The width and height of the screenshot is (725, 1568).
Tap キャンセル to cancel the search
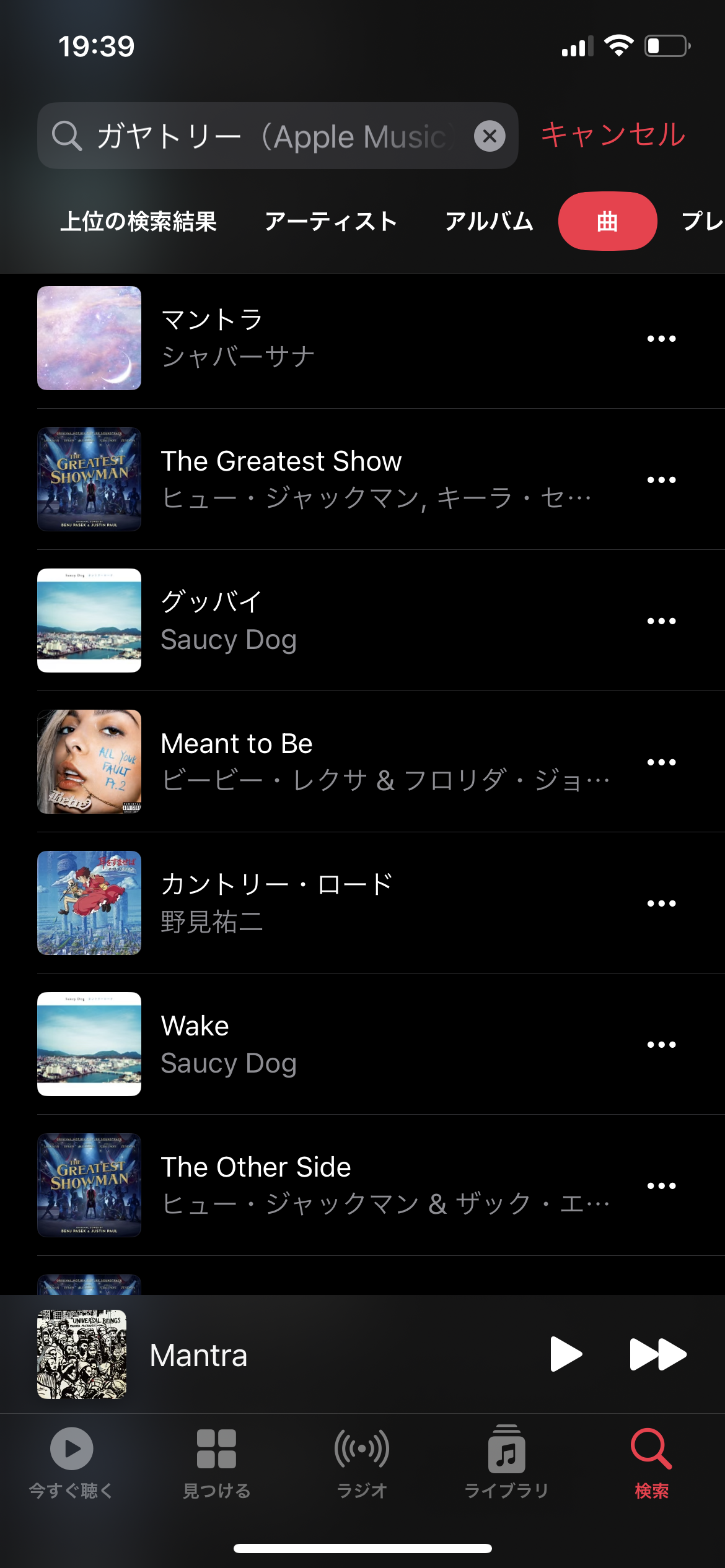(613, 135)
